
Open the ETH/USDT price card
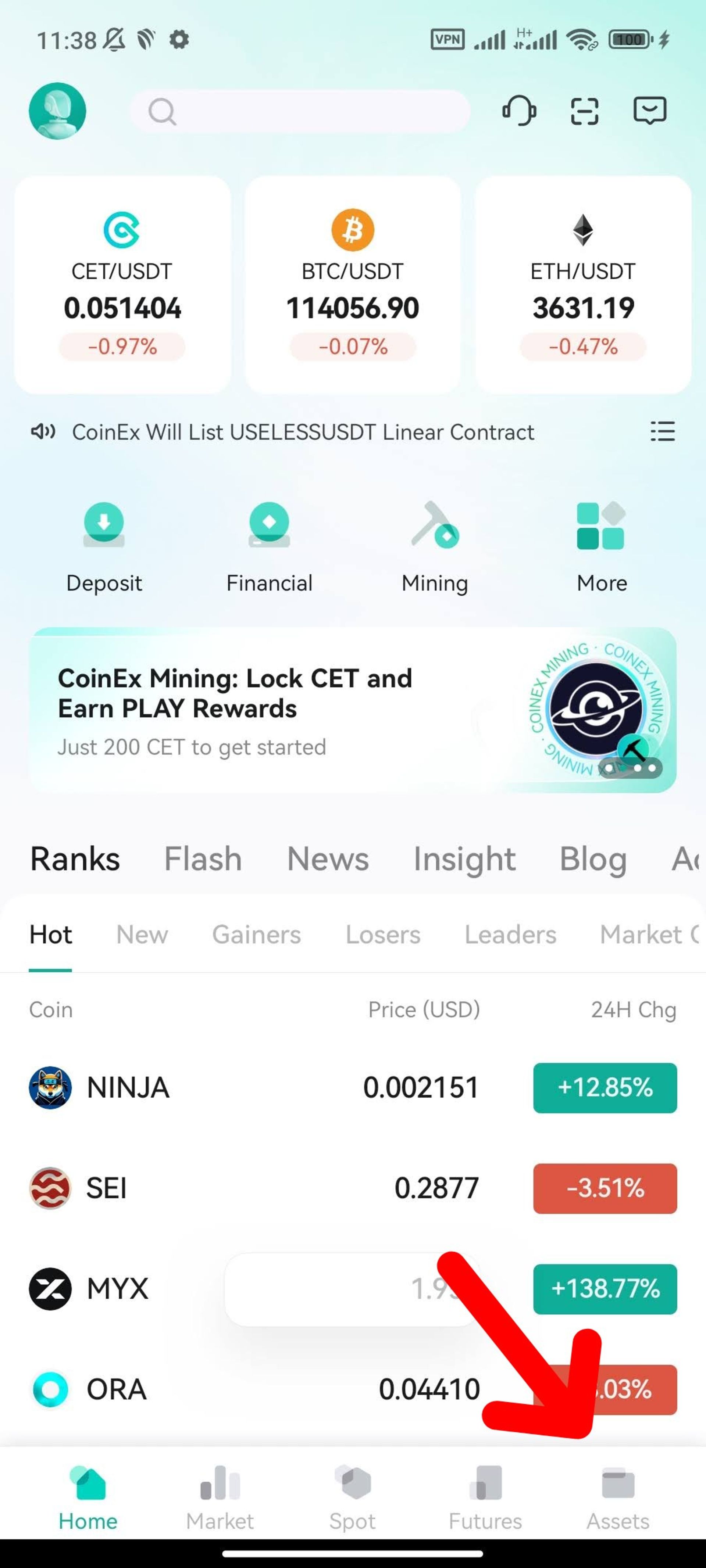tap(583, 285)
